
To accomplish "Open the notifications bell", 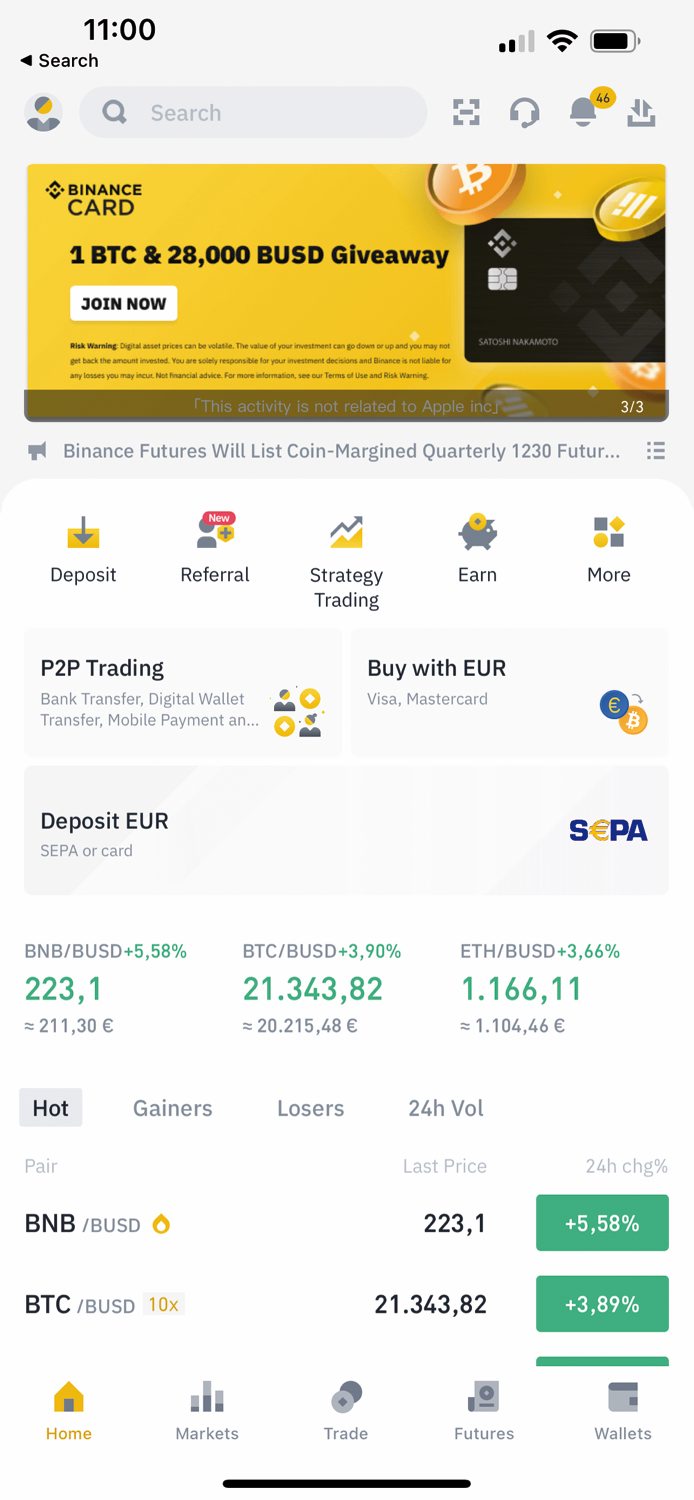I will [585, 112].
